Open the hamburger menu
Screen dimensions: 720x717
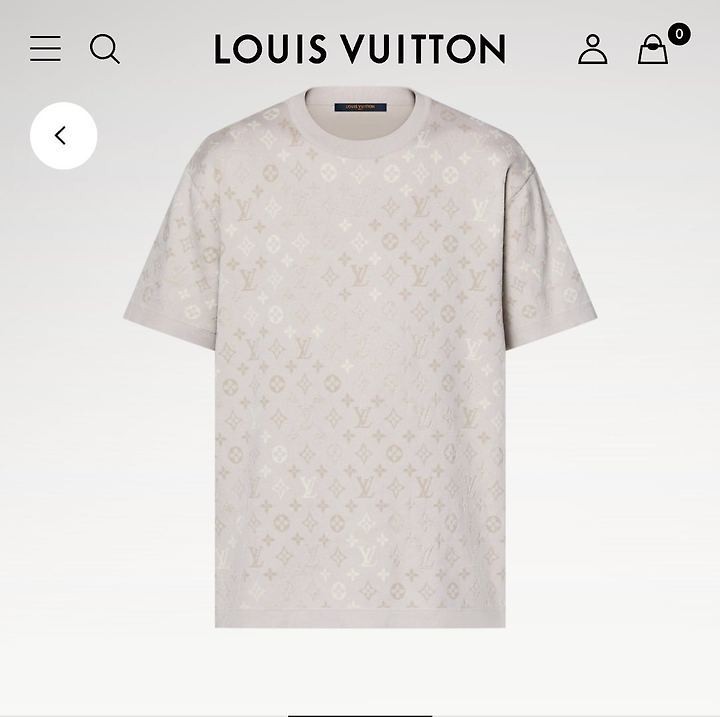click(x=45, y=48)
